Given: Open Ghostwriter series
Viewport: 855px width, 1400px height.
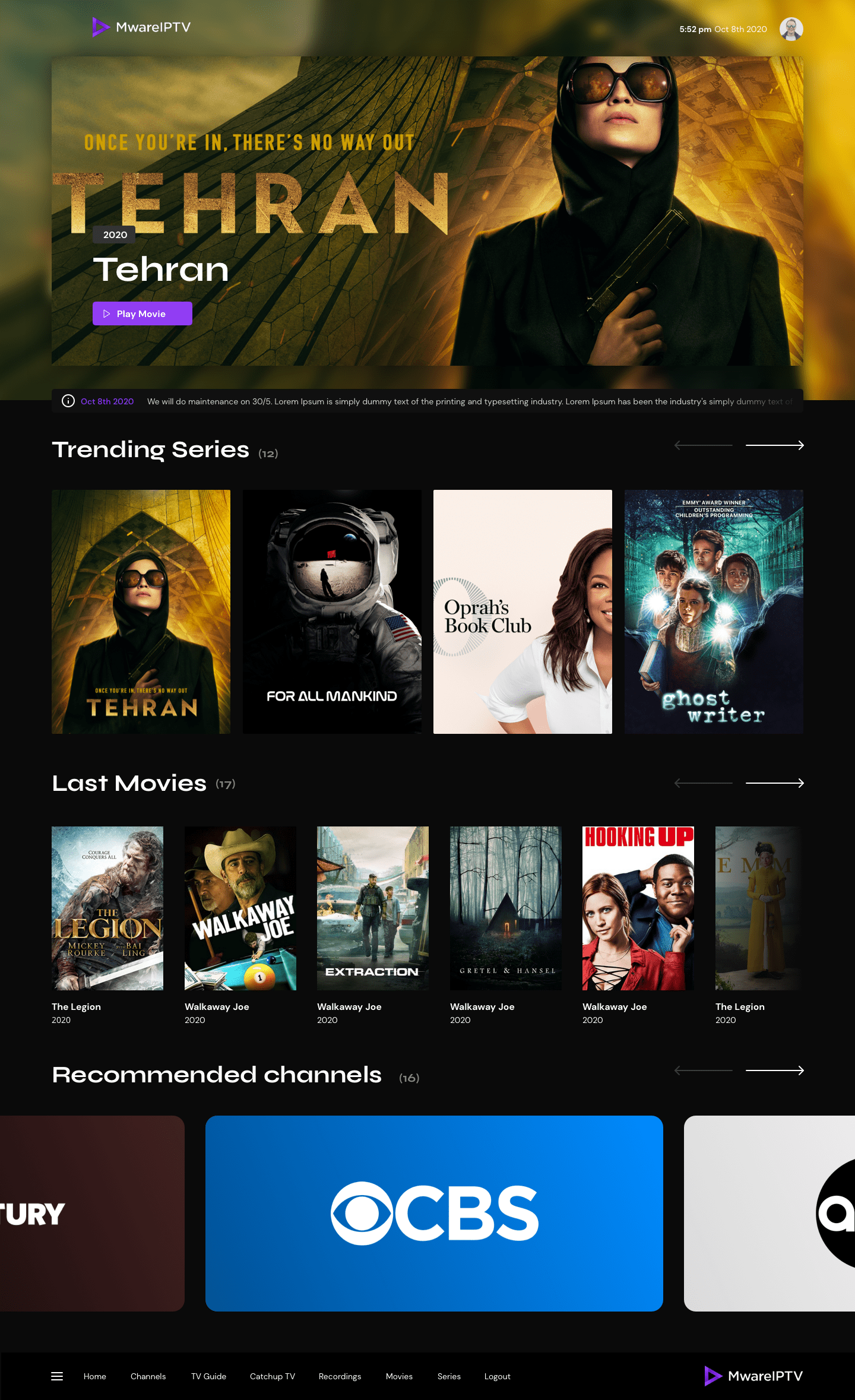Looking at the screenshot, I should [714, 612].
